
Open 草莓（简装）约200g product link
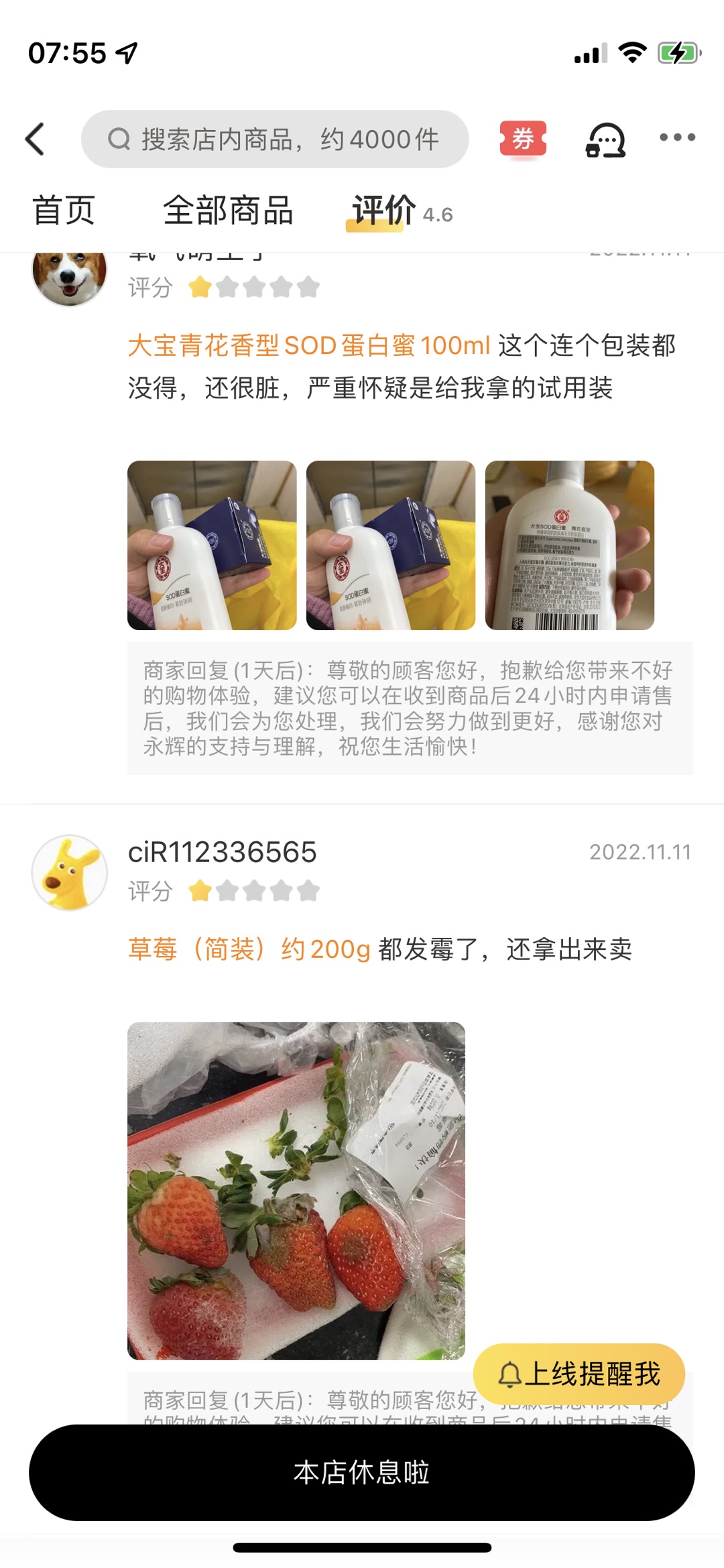249,949
